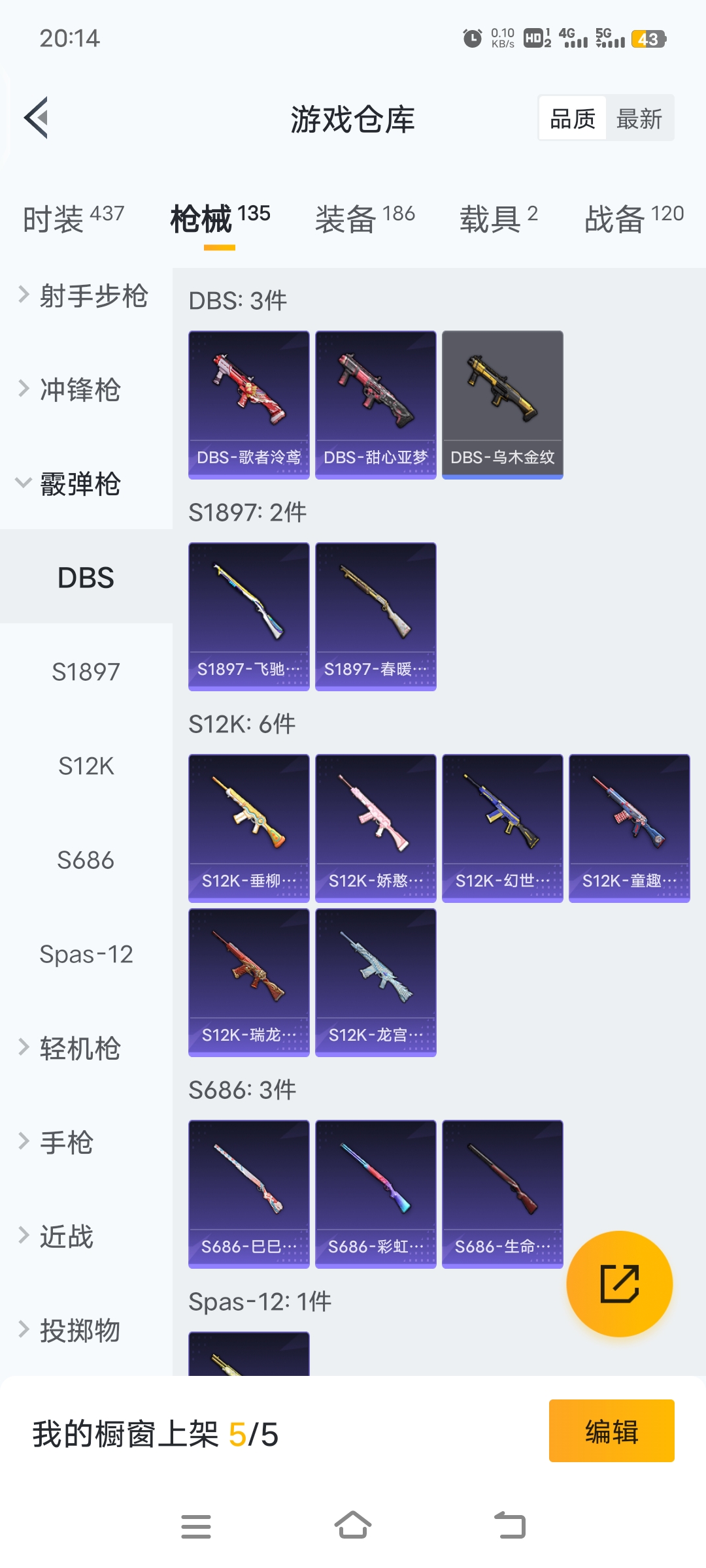
Task: Go back using the top-left arrow
Action: pyautogui.click(x=37, y=118)
